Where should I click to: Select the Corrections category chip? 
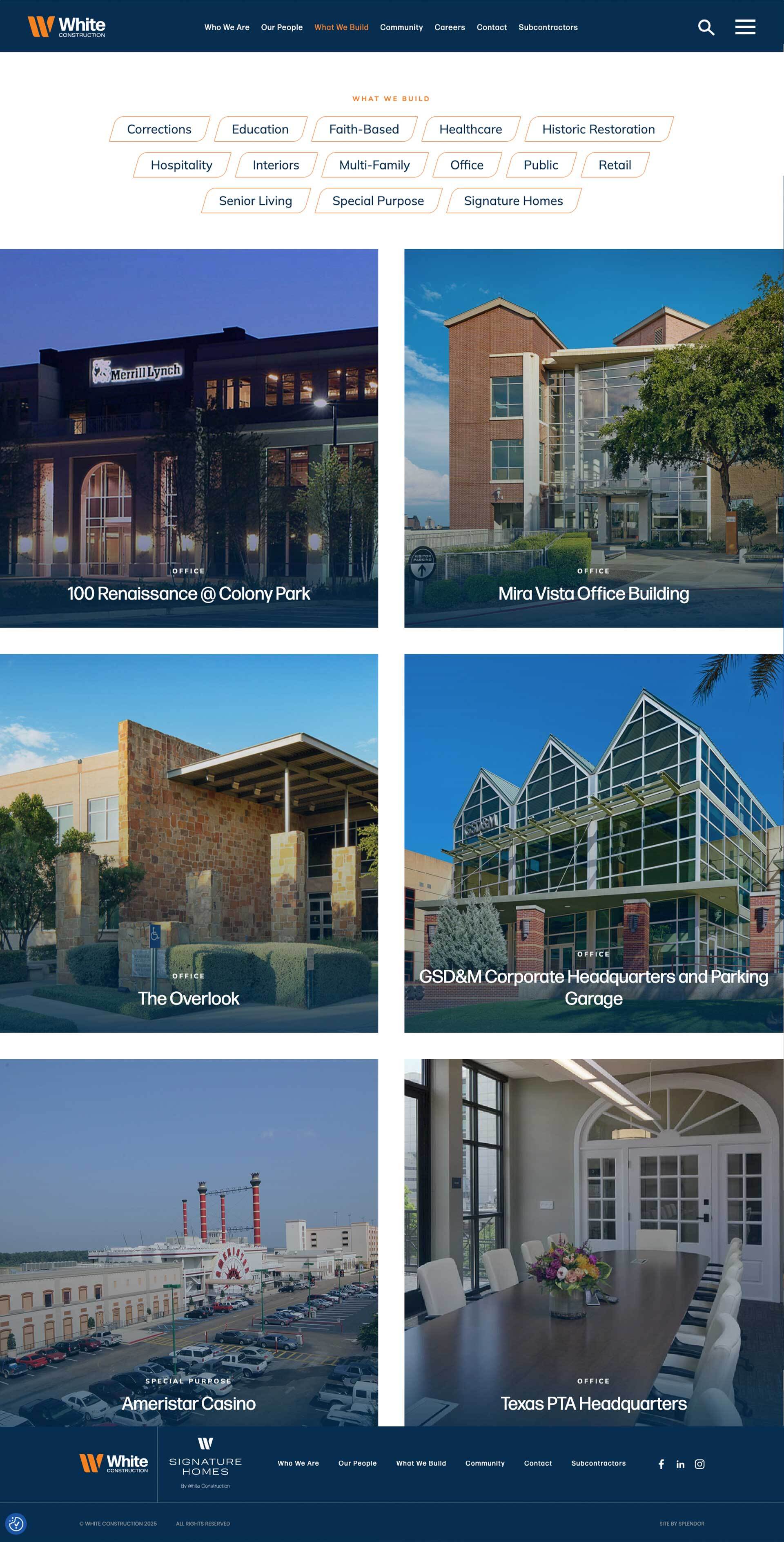(159, 129)
